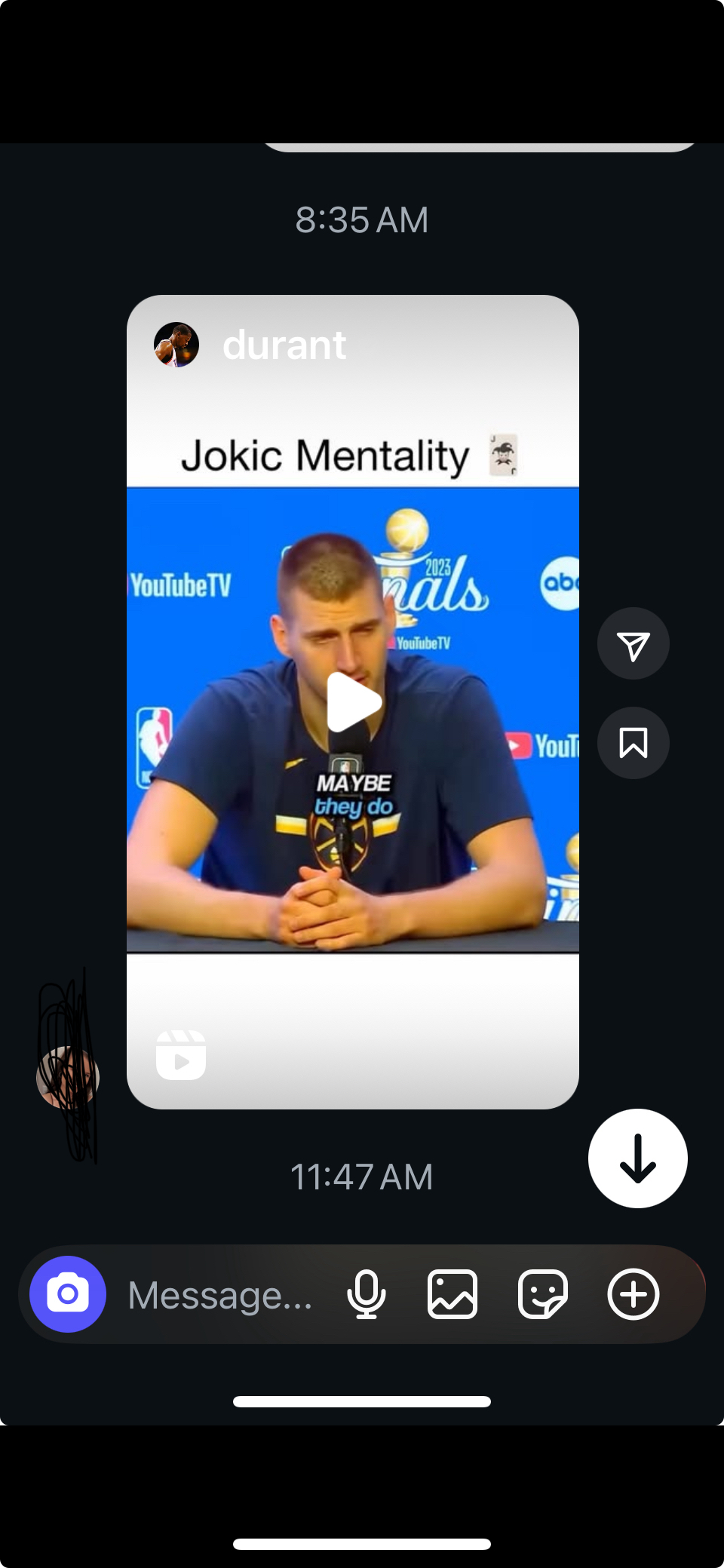This screenshot has height=1568, width=724.
Task: Record a voice message with microphone
Action: click(367, 1294)
